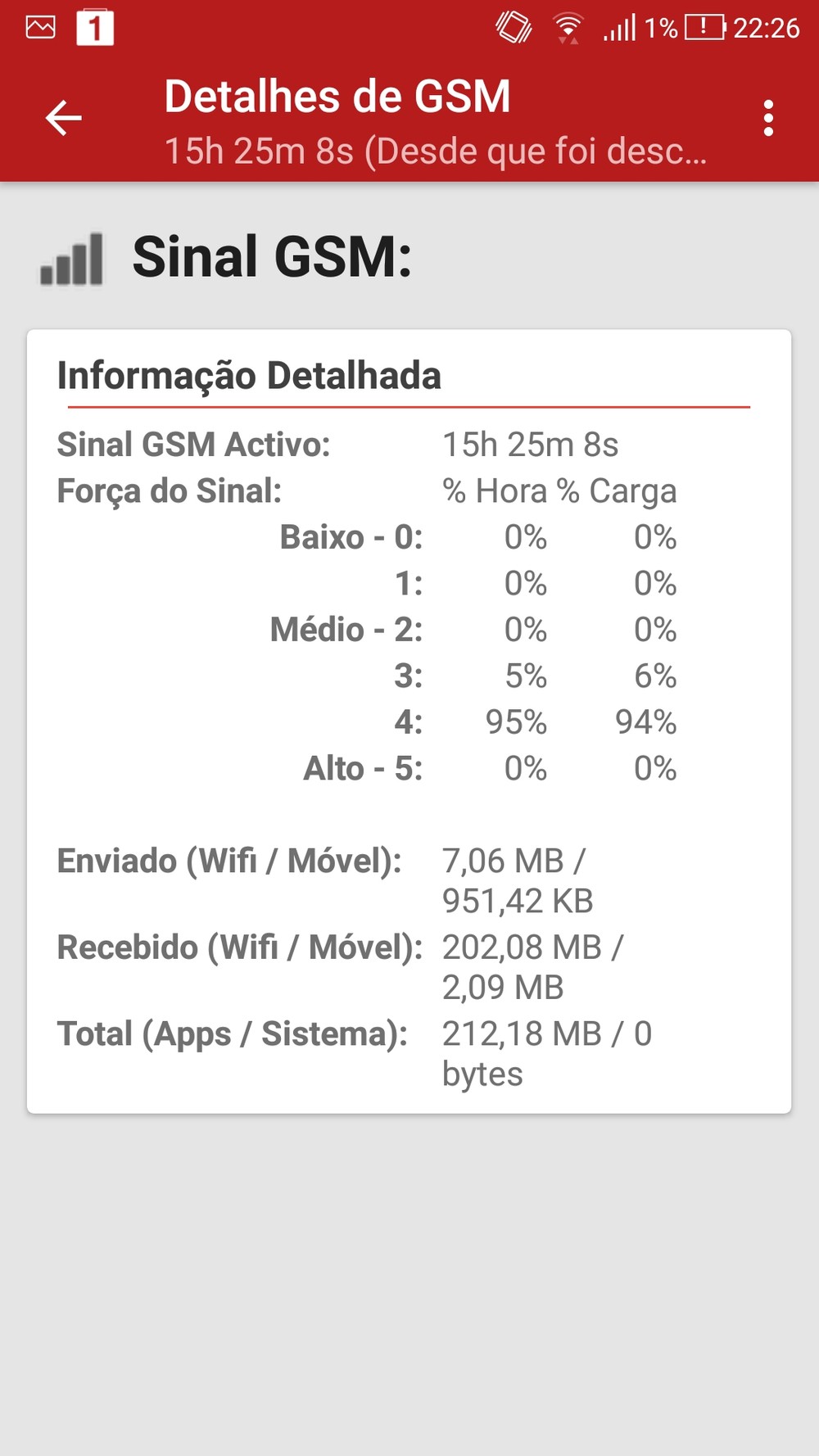Go back from Detalhes de GSM
This screenshot has height=1456, width=819.
pyautogui.click(x=63, y=118)
